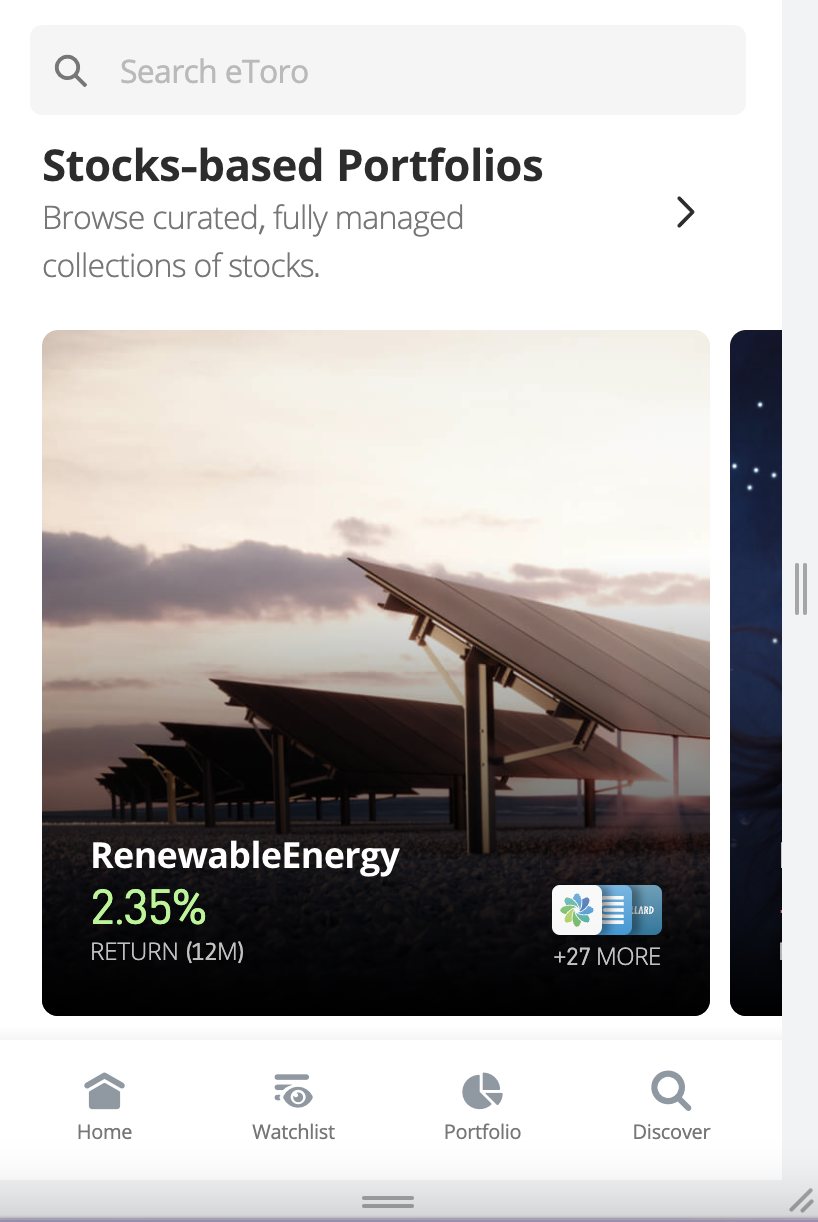Switch to the Watchlist tab
The width and height of the screenshot is (818, 1222).
click(x=293, y=1107)
